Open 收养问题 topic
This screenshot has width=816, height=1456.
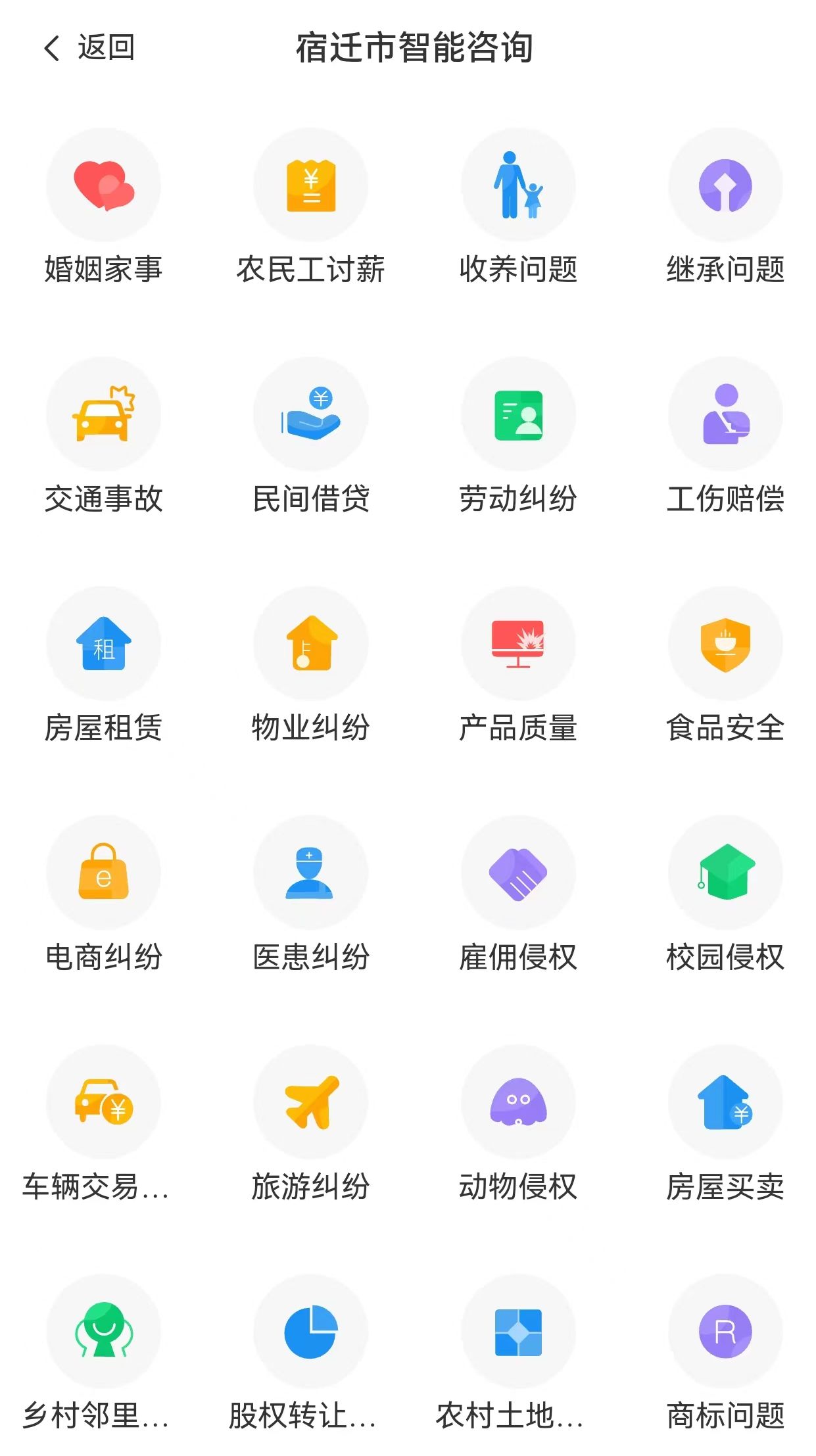(x=518, y=185)
